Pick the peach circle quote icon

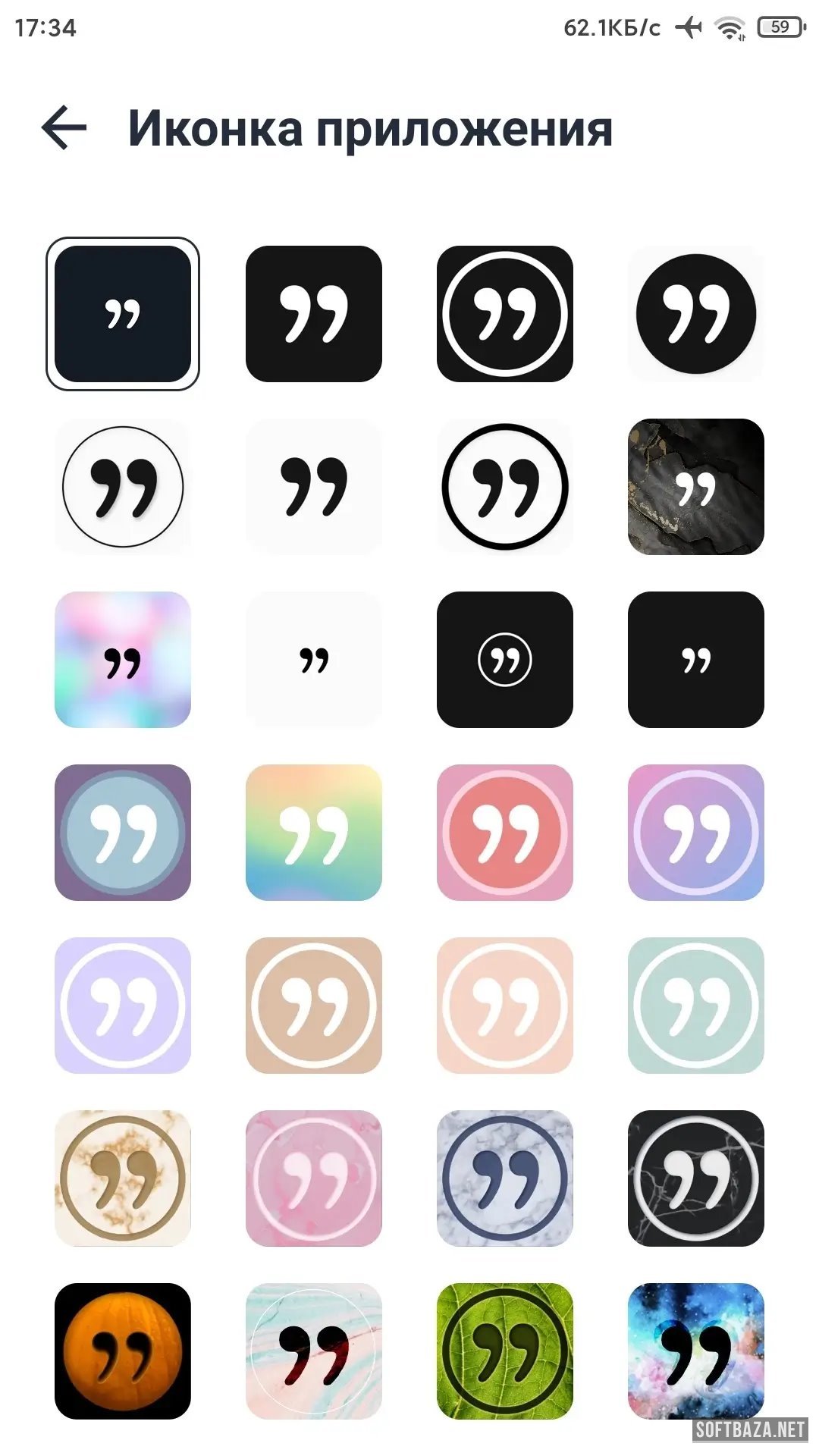(x=504, y=1006)
